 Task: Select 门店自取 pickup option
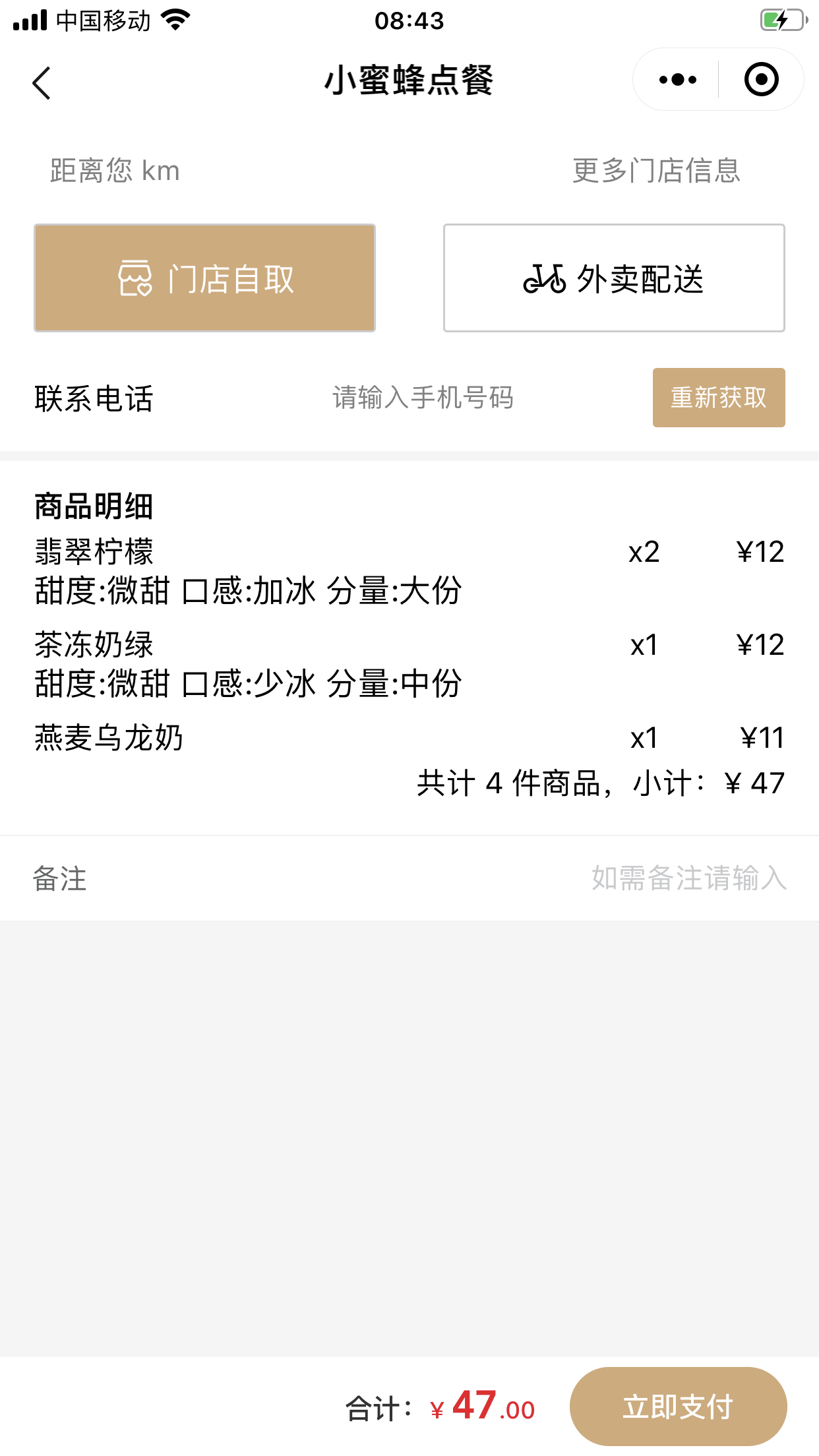tap(204, 278)
